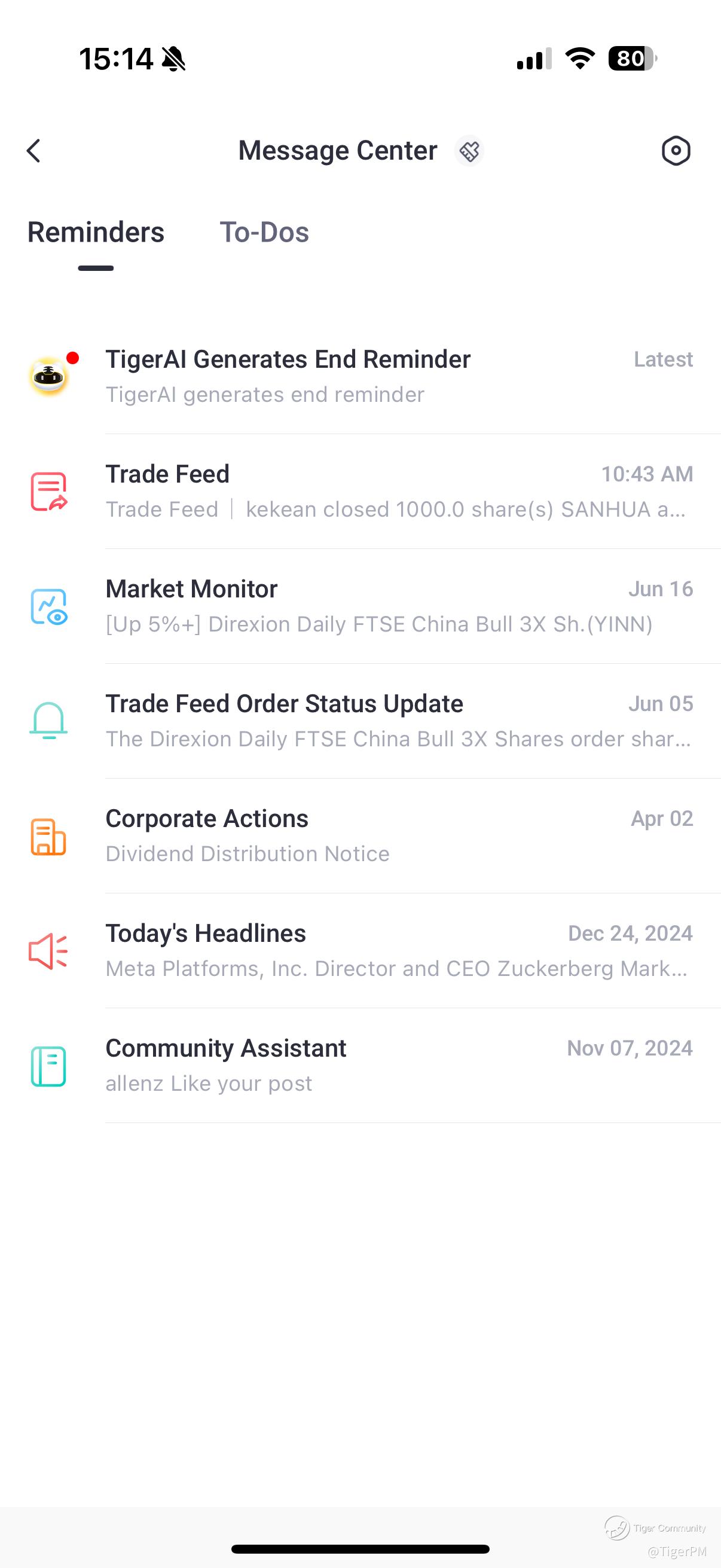Screen dimensions: 721x1568
Task: Switch to the To-Dos tab
Action: point(264,232)
